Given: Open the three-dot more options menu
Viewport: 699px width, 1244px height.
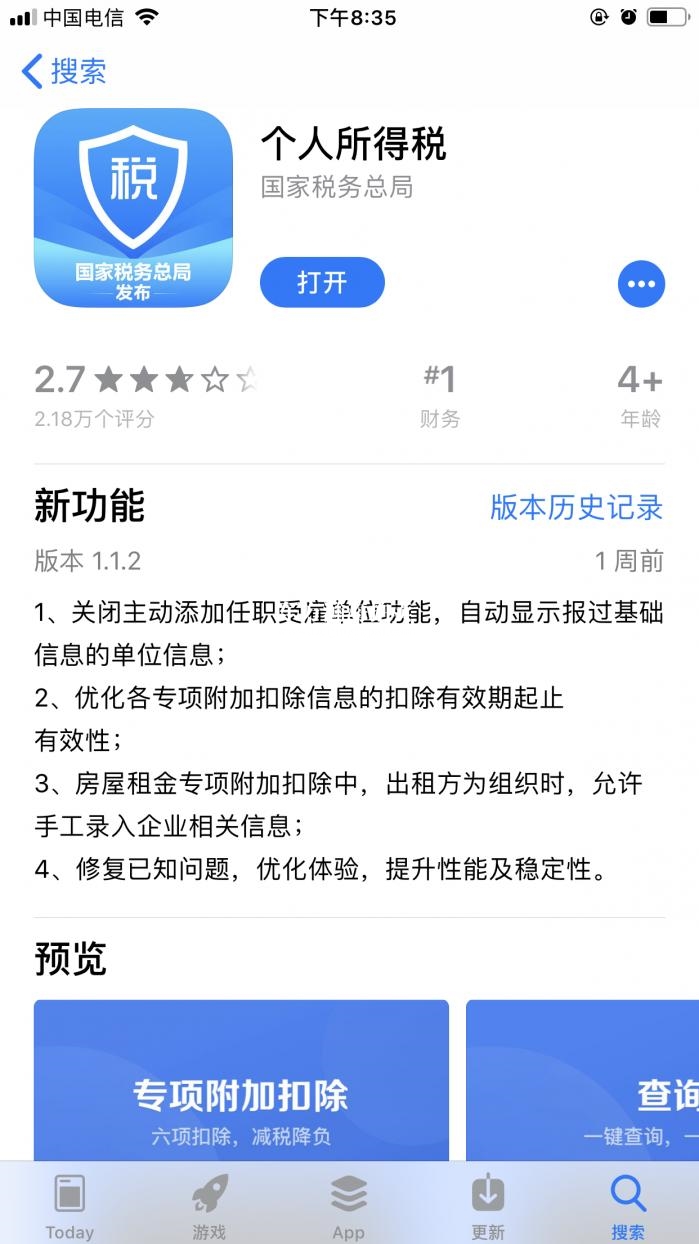Looking at the screenshot, I should (x=640, y=284).
